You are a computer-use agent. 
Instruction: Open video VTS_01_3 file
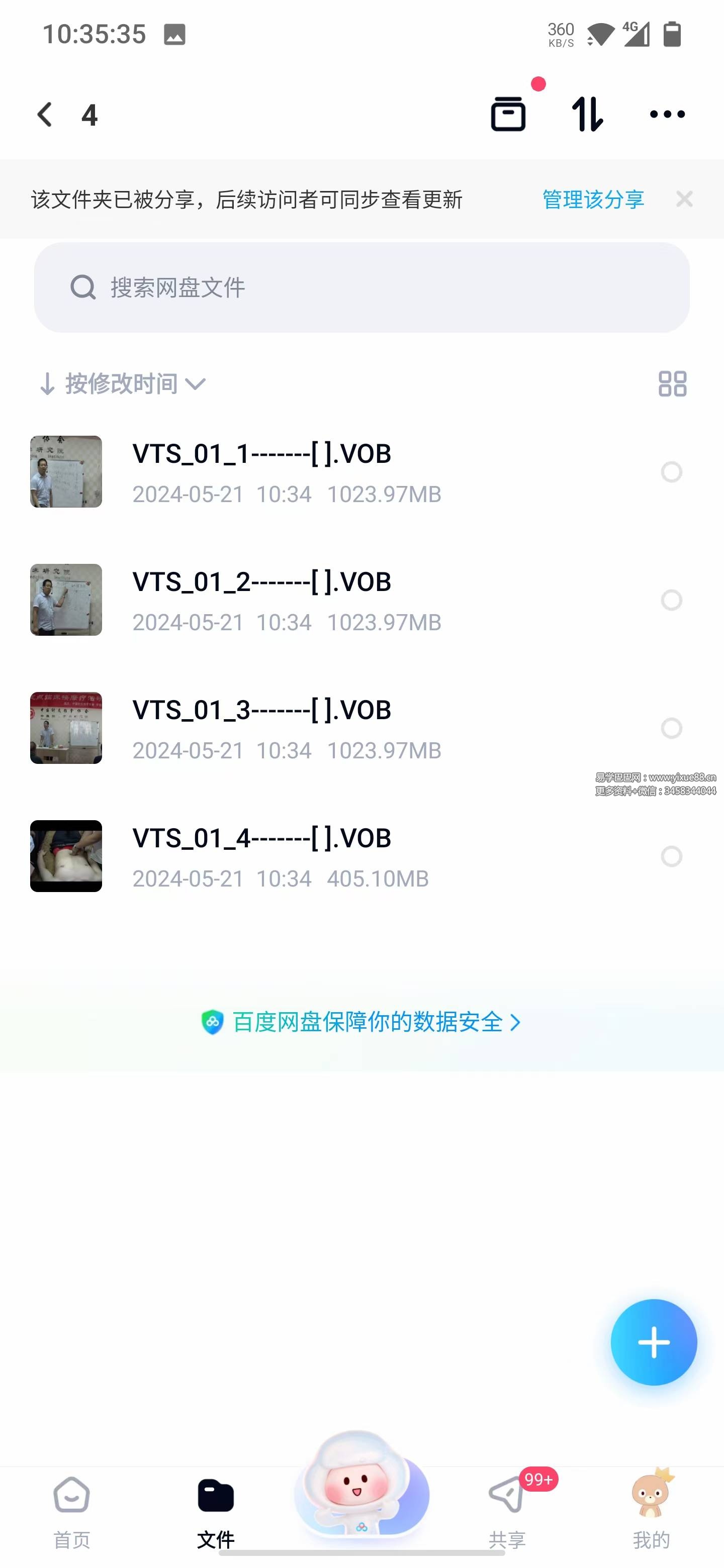[262, 728]
